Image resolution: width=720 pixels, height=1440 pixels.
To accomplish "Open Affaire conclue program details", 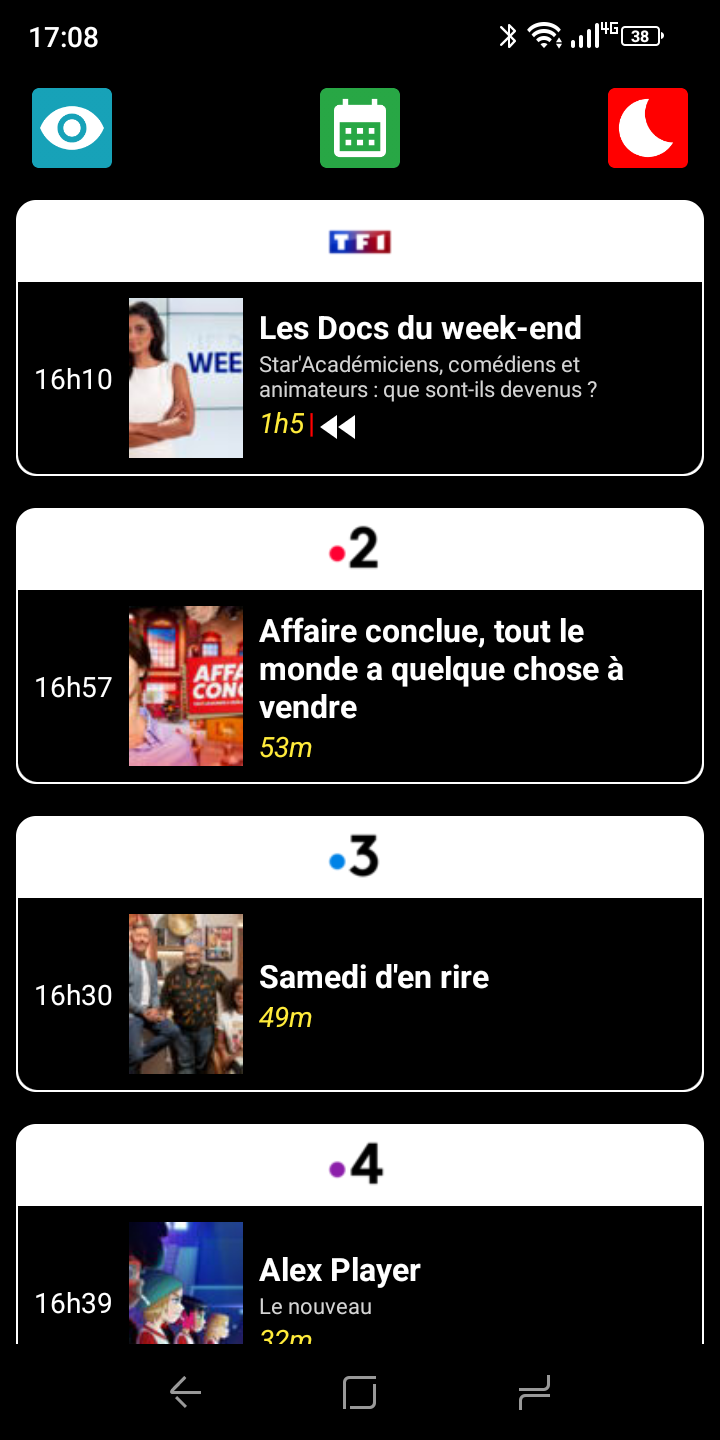I will click(440, 668).
